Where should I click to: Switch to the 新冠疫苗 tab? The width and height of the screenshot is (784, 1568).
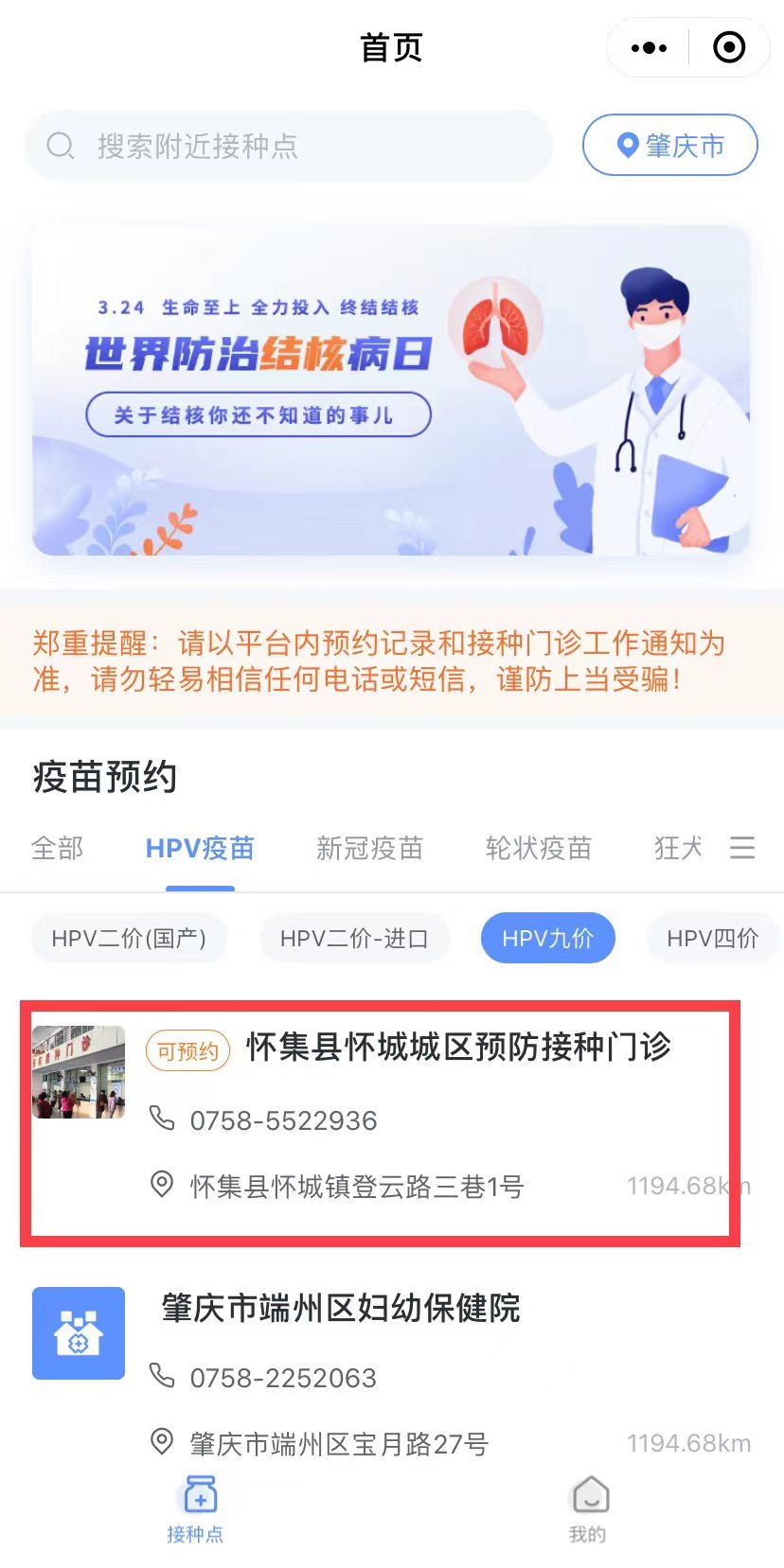click(369, 848)
